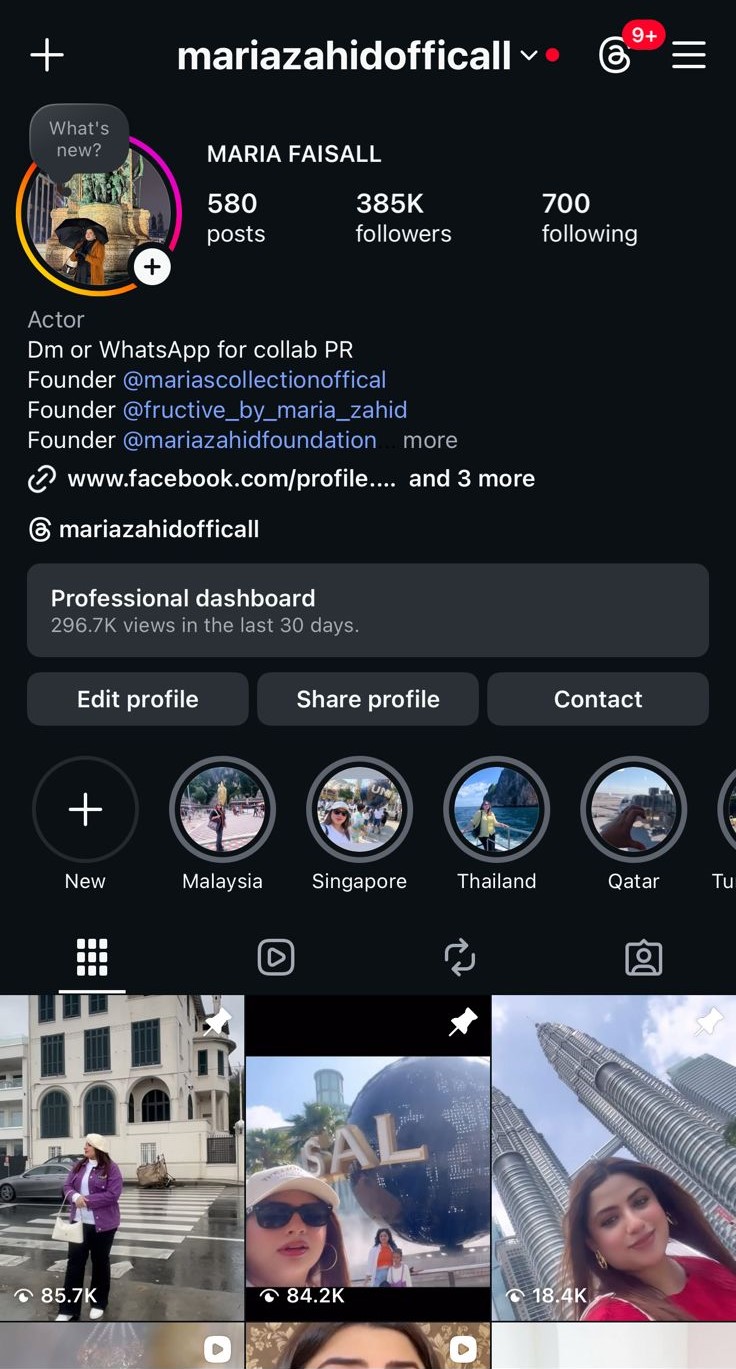
Task: Open Professional dashboard
Action: (x=368, y=610)
